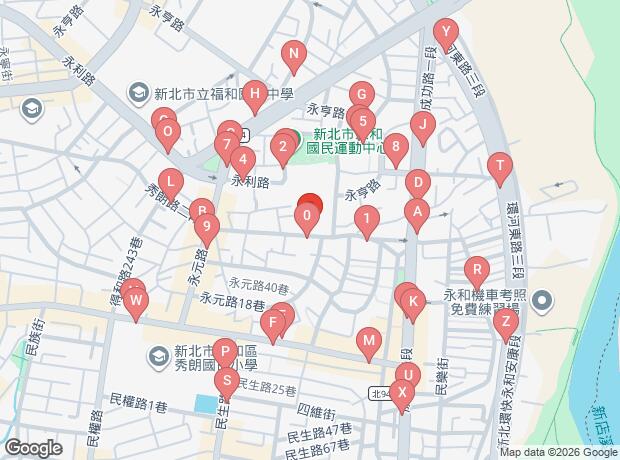Select map marker Y

tap(447, 32)
